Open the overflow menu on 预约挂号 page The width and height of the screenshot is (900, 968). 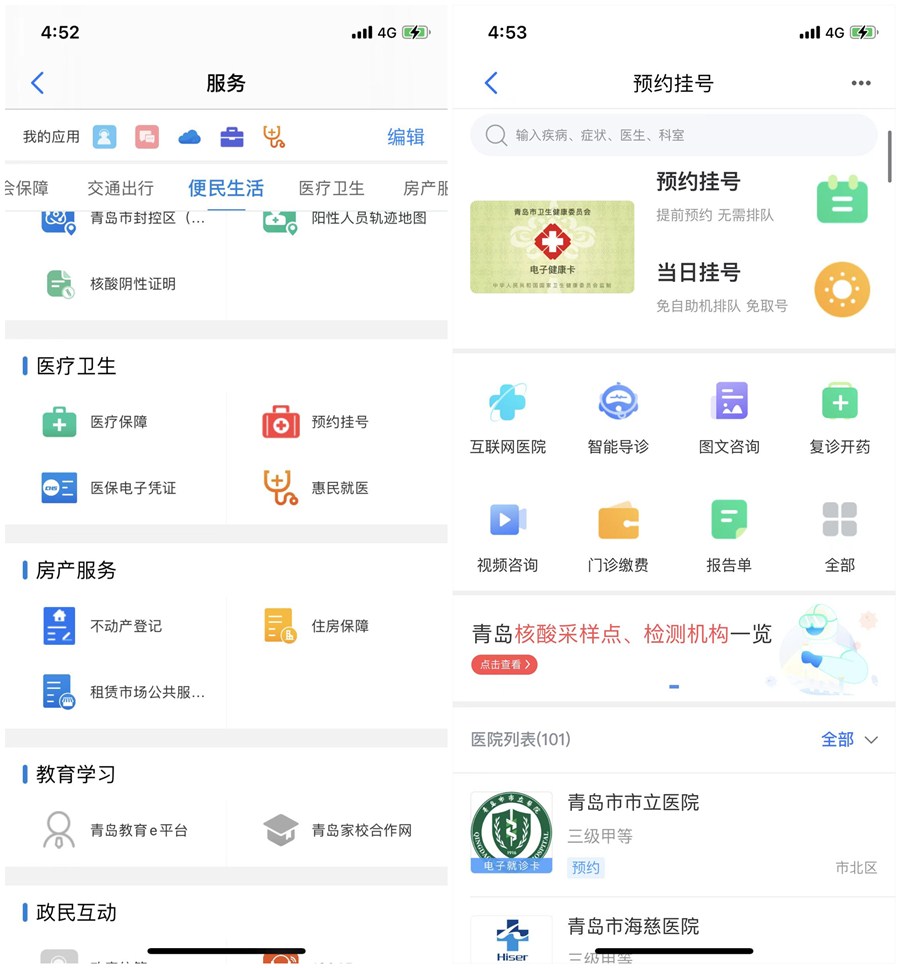tap(861, 83)
